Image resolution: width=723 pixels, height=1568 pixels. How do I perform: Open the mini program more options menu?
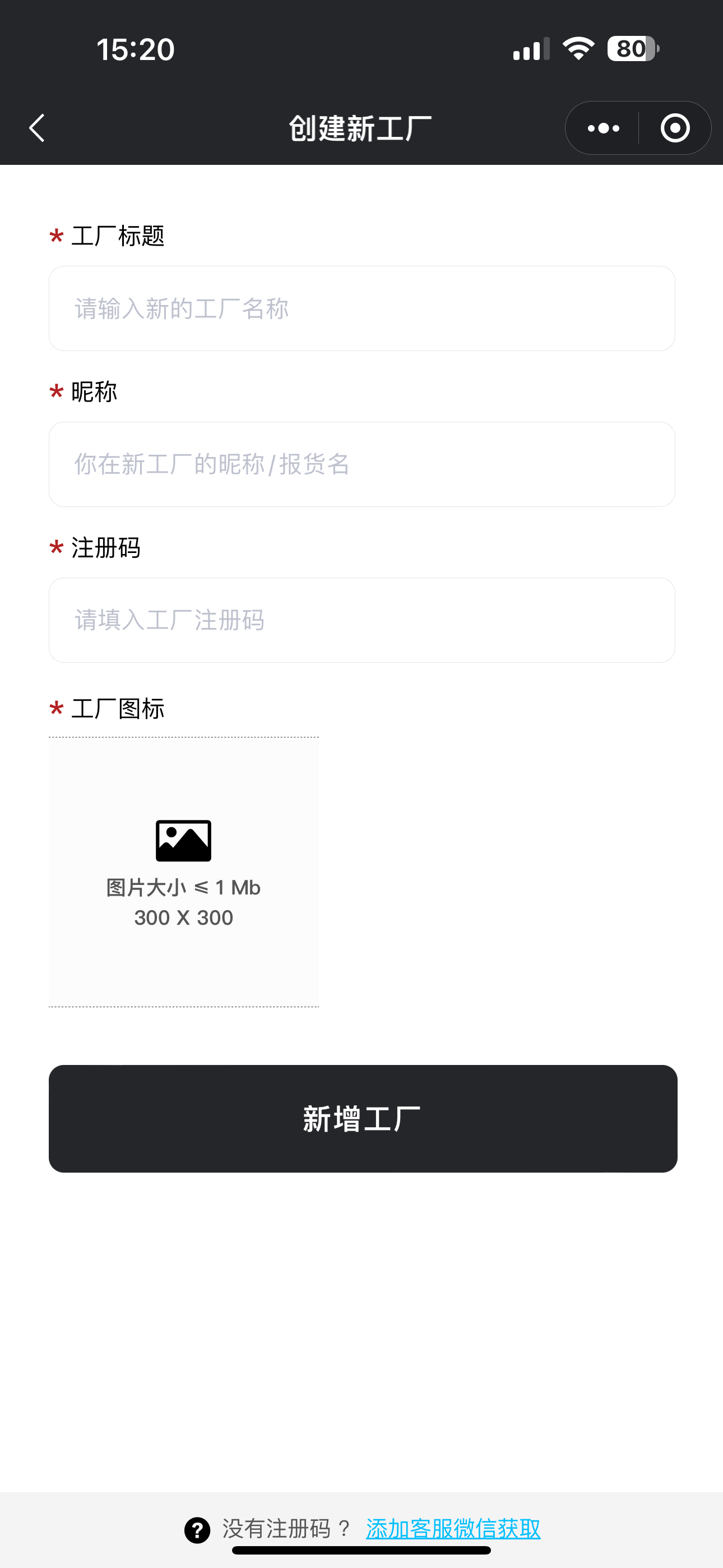pyautogui.click(x=603, y=128)
